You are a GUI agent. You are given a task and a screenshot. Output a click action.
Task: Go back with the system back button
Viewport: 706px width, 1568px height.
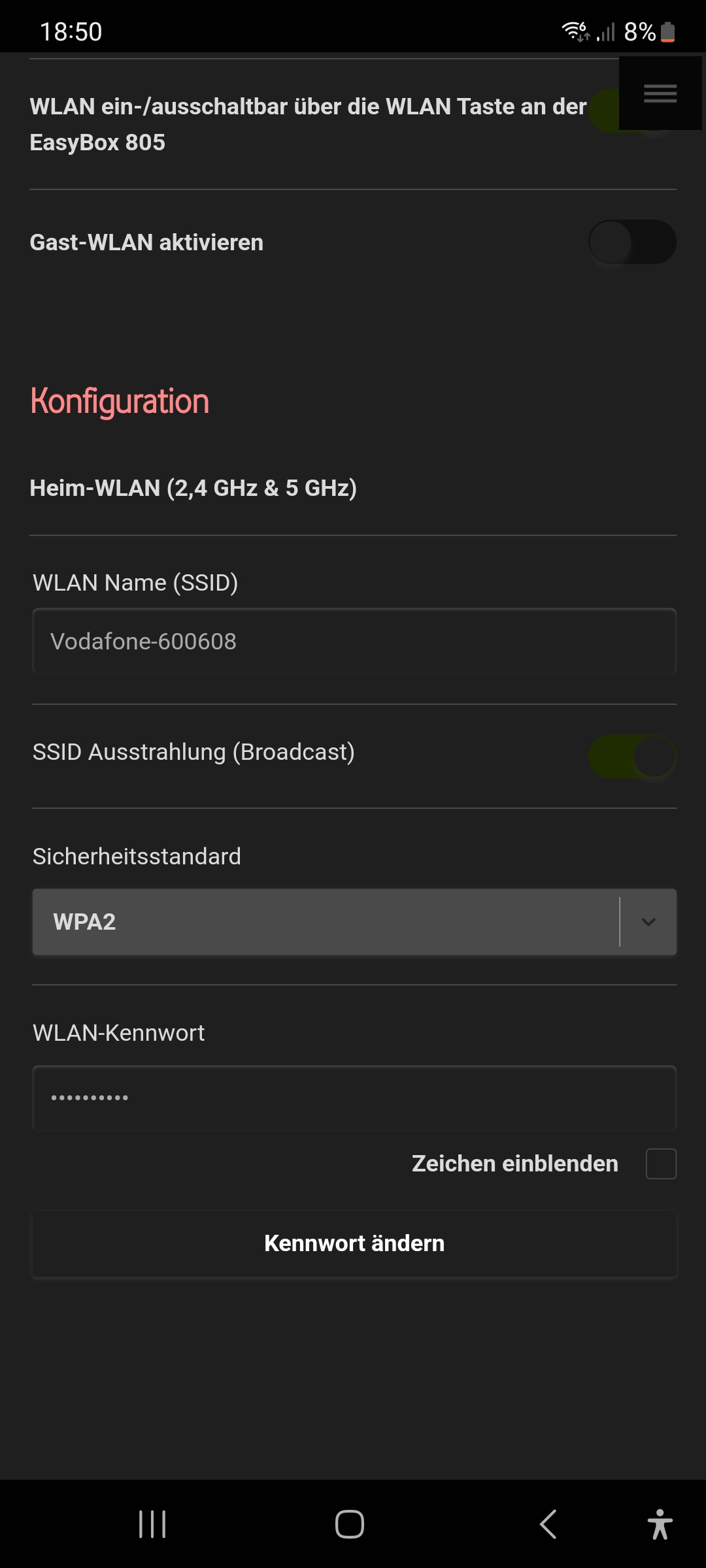[548, 1524]
